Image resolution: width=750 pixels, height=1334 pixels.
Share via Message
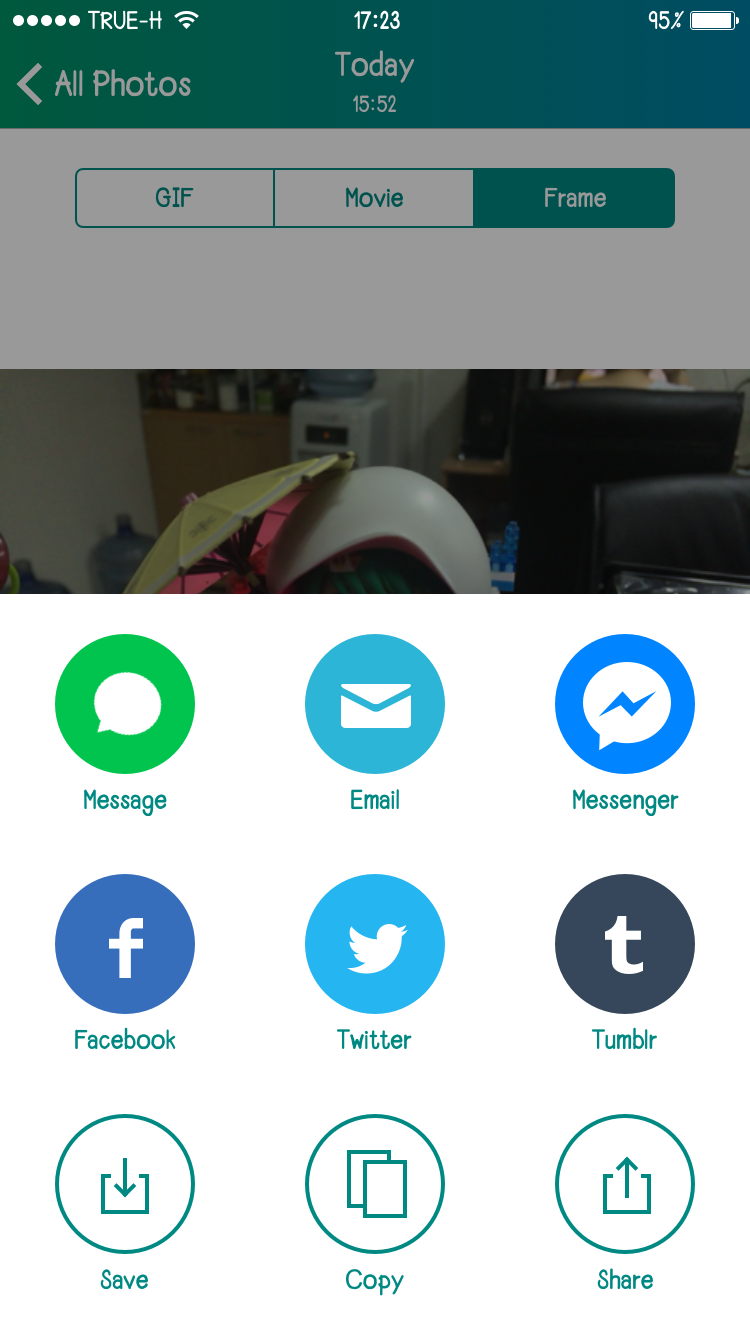pyautogui.click(x=125, y=704)
